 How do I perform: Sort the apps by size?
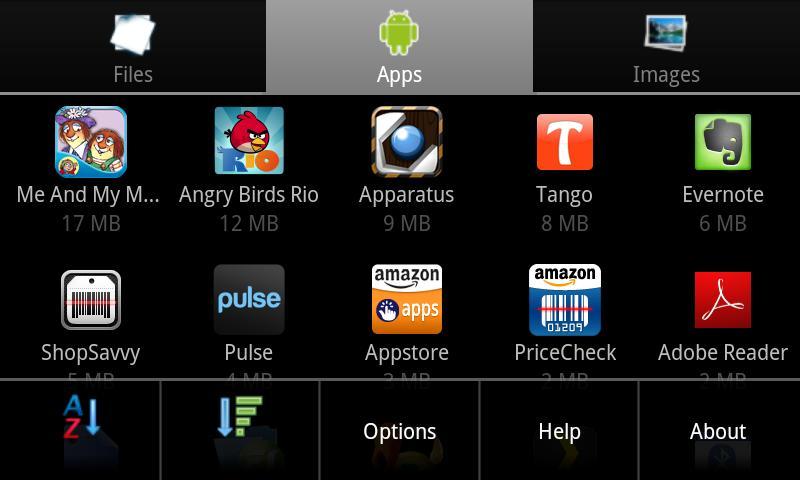239,430
